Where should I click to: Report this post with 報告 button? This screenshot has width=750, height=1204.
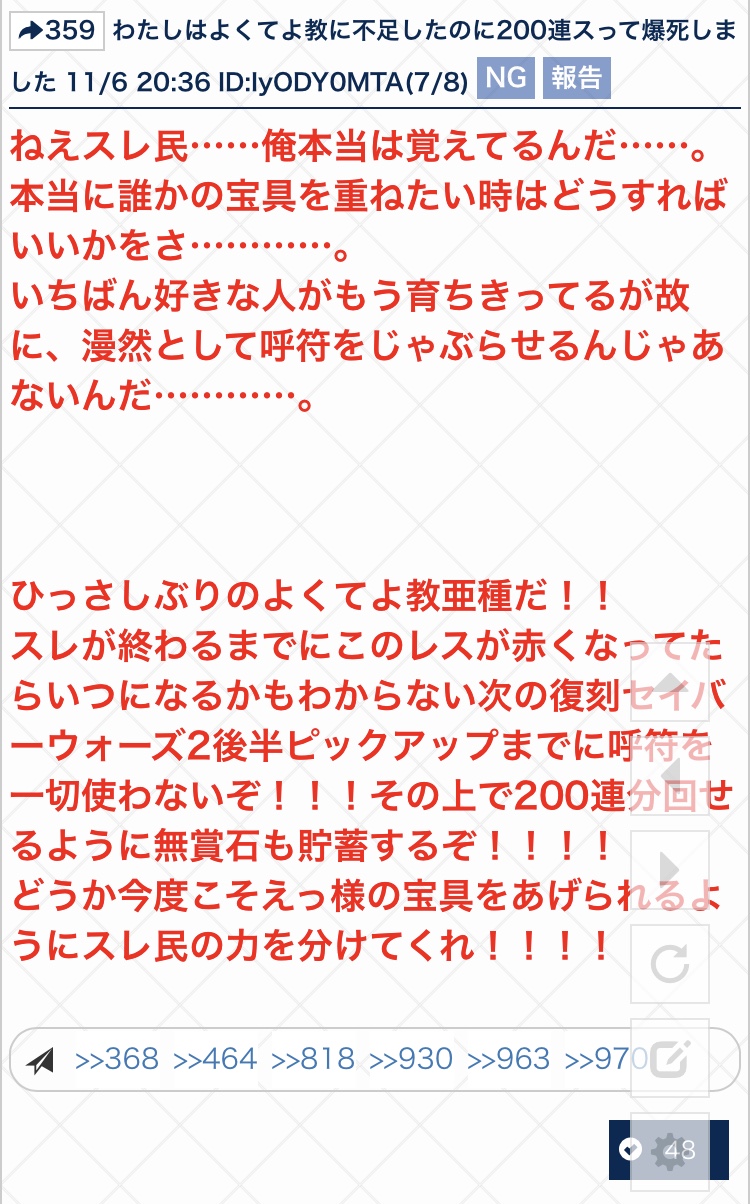tap(576, 78)
